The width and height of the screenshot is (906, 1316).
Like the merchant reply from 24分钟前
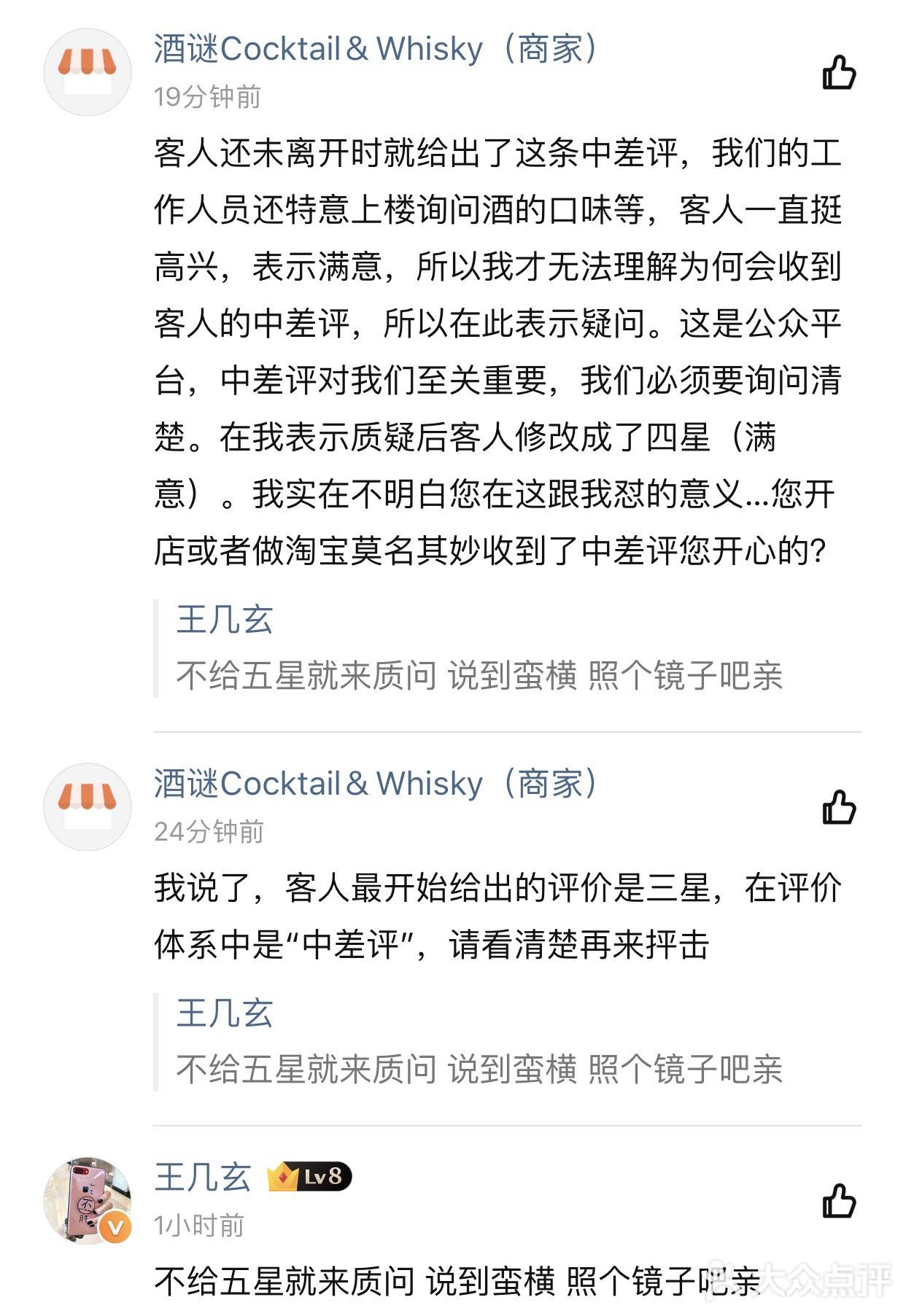pos(839,808)
